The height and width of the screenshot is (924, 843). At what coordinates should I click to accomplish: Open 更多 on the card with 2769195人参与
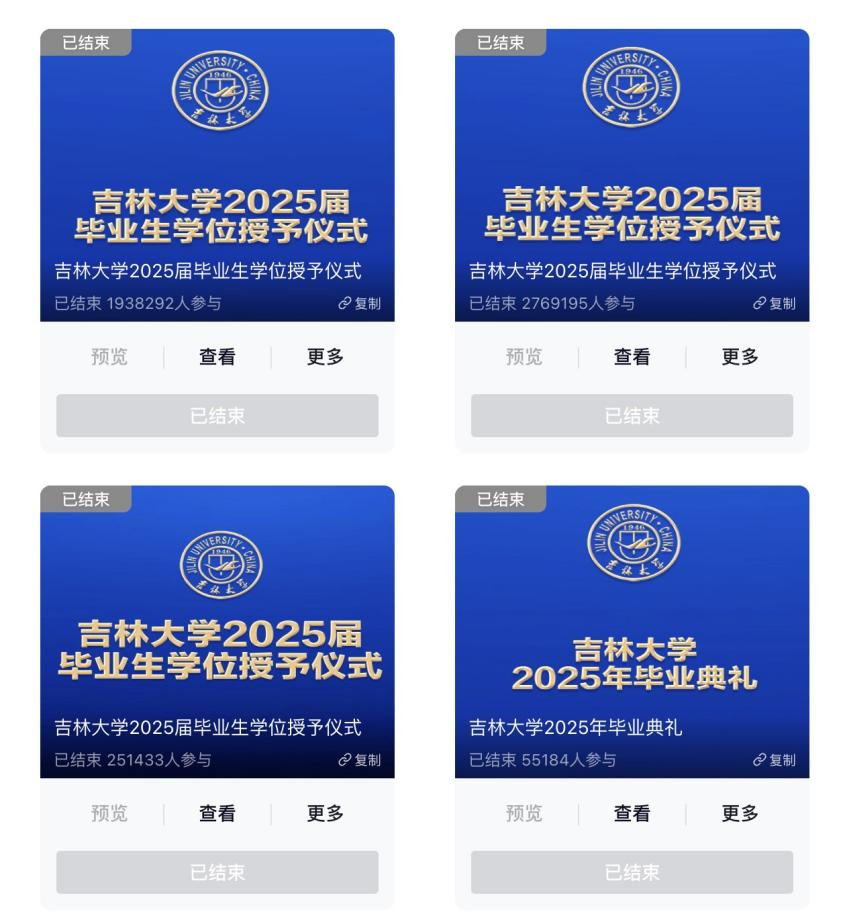740,357
